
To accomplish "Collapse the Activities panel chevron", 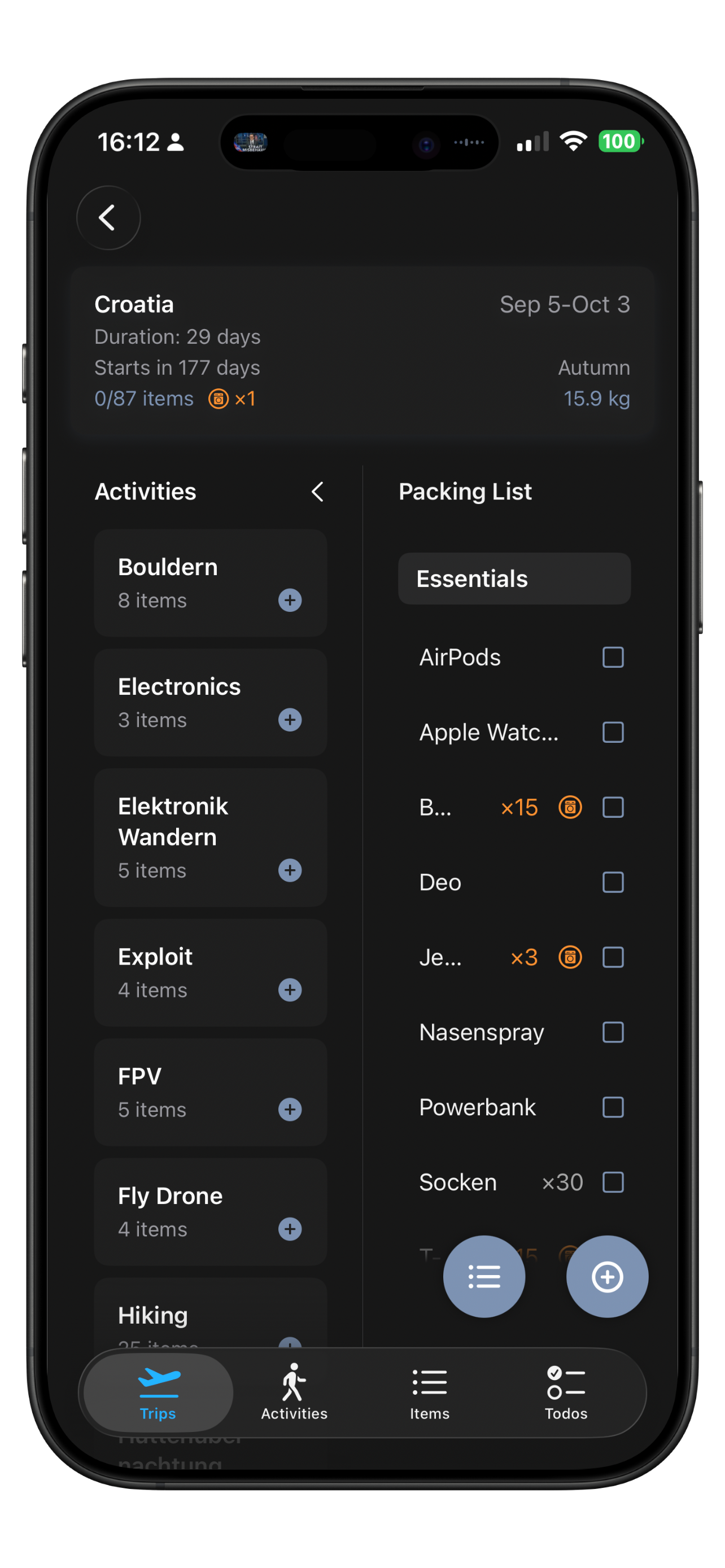I will point(317,492).
